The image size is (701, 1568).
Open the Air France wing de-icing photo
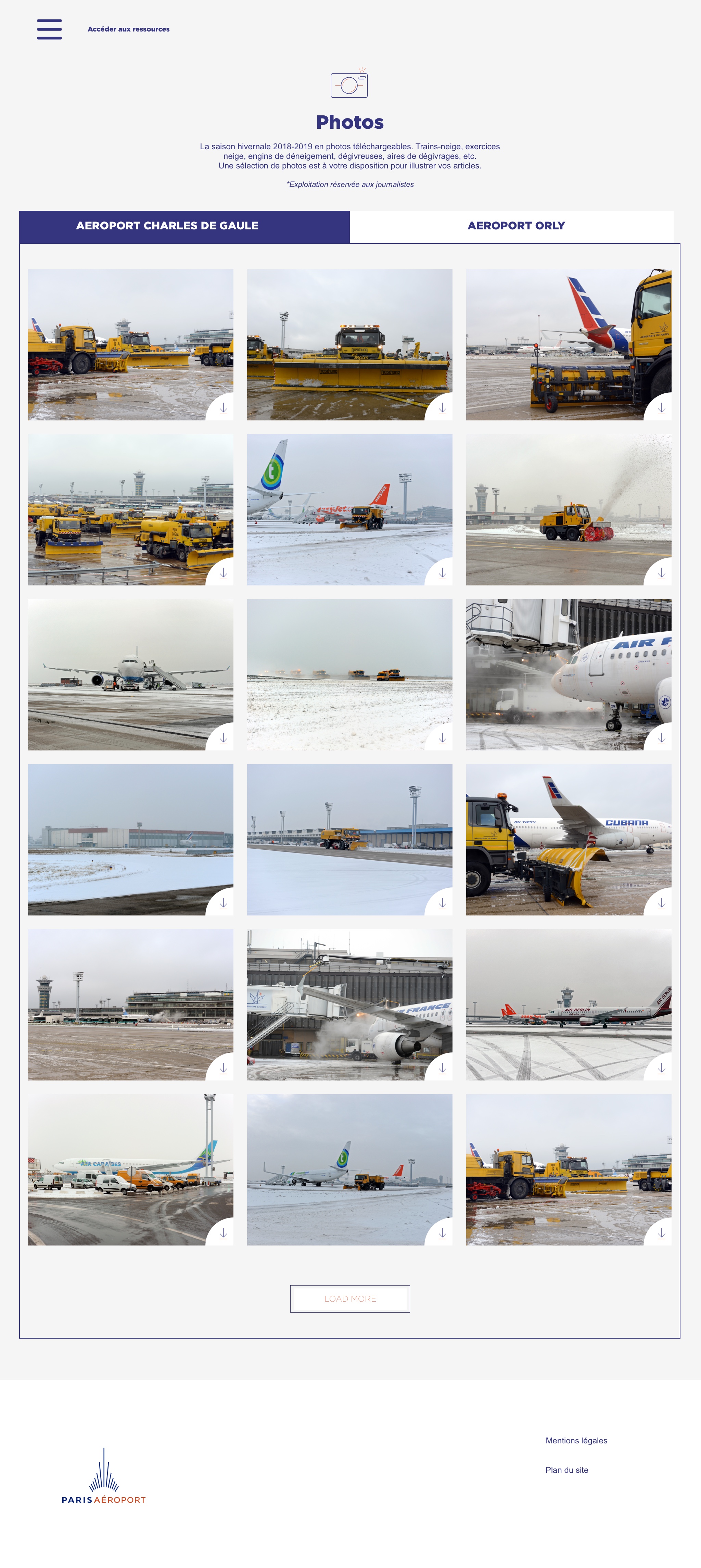click(x=349, y=1004)
